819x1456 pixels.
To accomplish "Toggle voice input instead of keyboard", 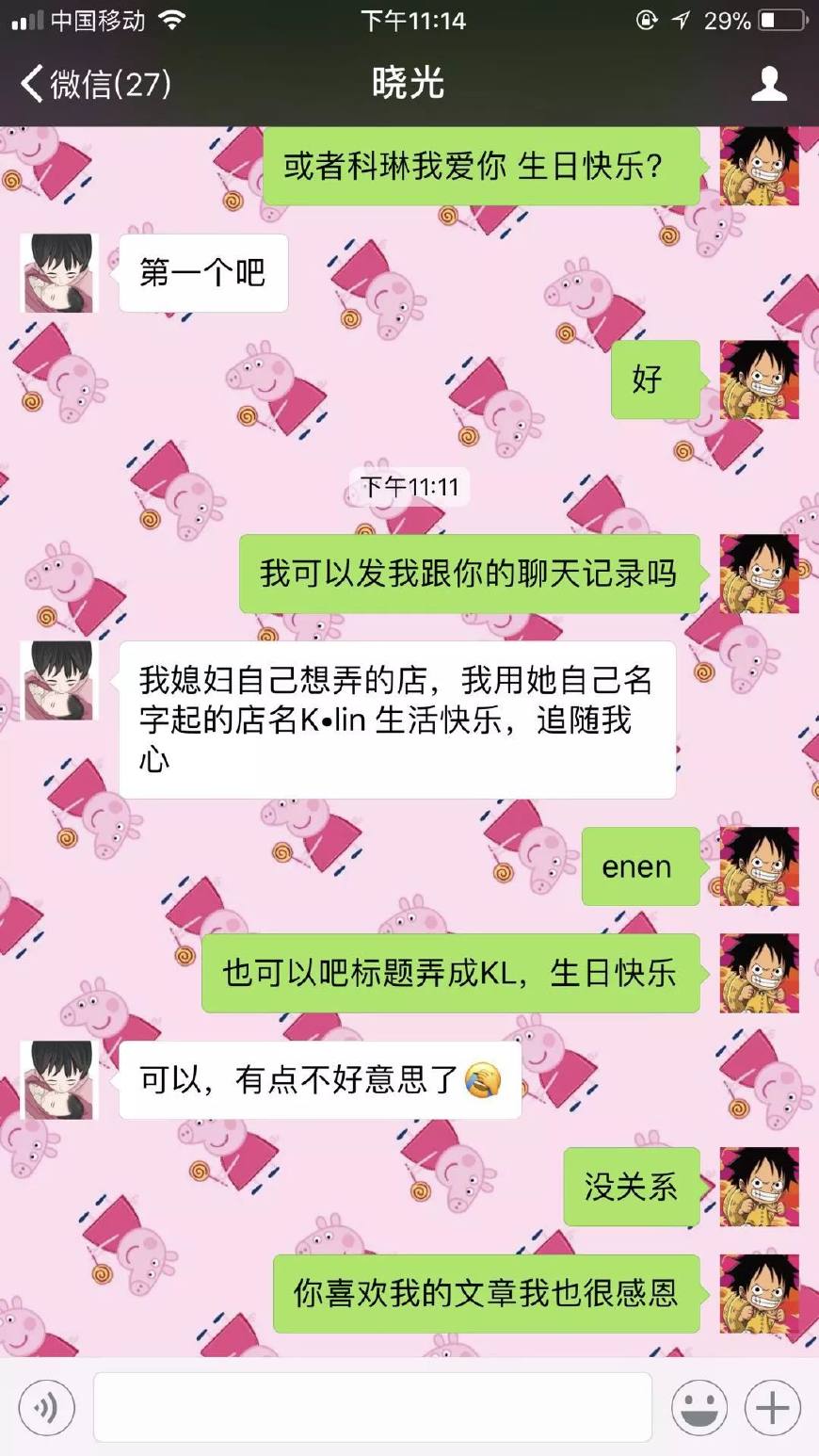I will pyautogui.click(x=46, y=1407).
